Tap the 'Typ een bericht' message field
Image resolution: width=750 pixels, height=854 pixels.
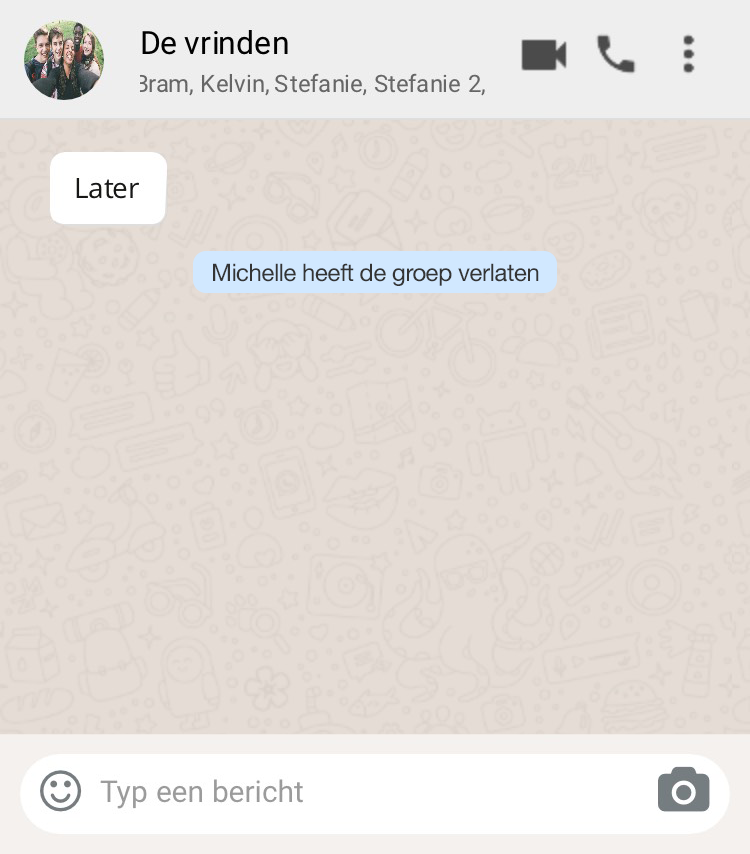tap(360, 792)
